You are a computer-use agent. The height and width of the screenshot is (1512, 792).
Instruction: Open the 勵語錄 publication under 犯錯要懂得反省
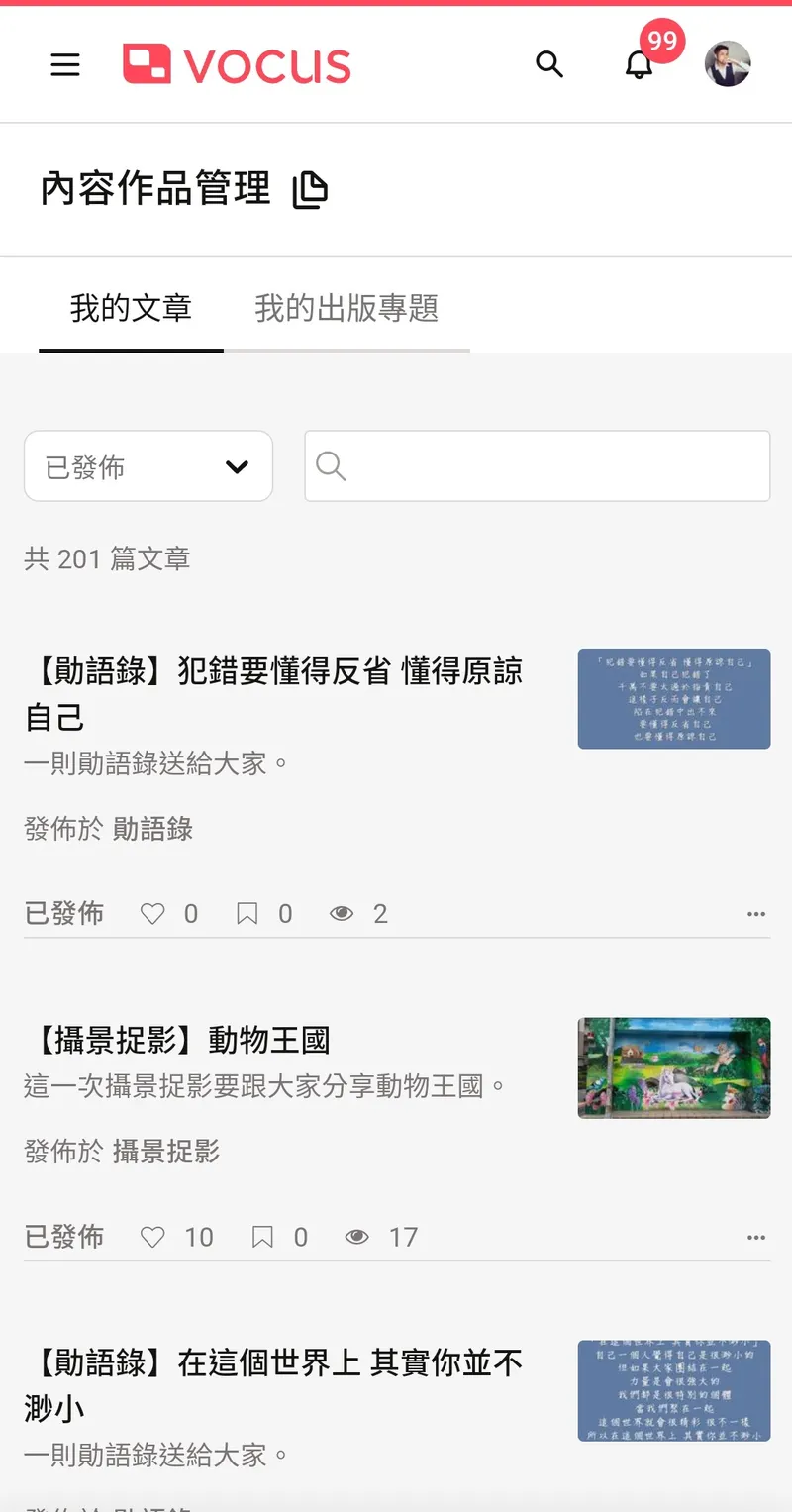[152, 829]
